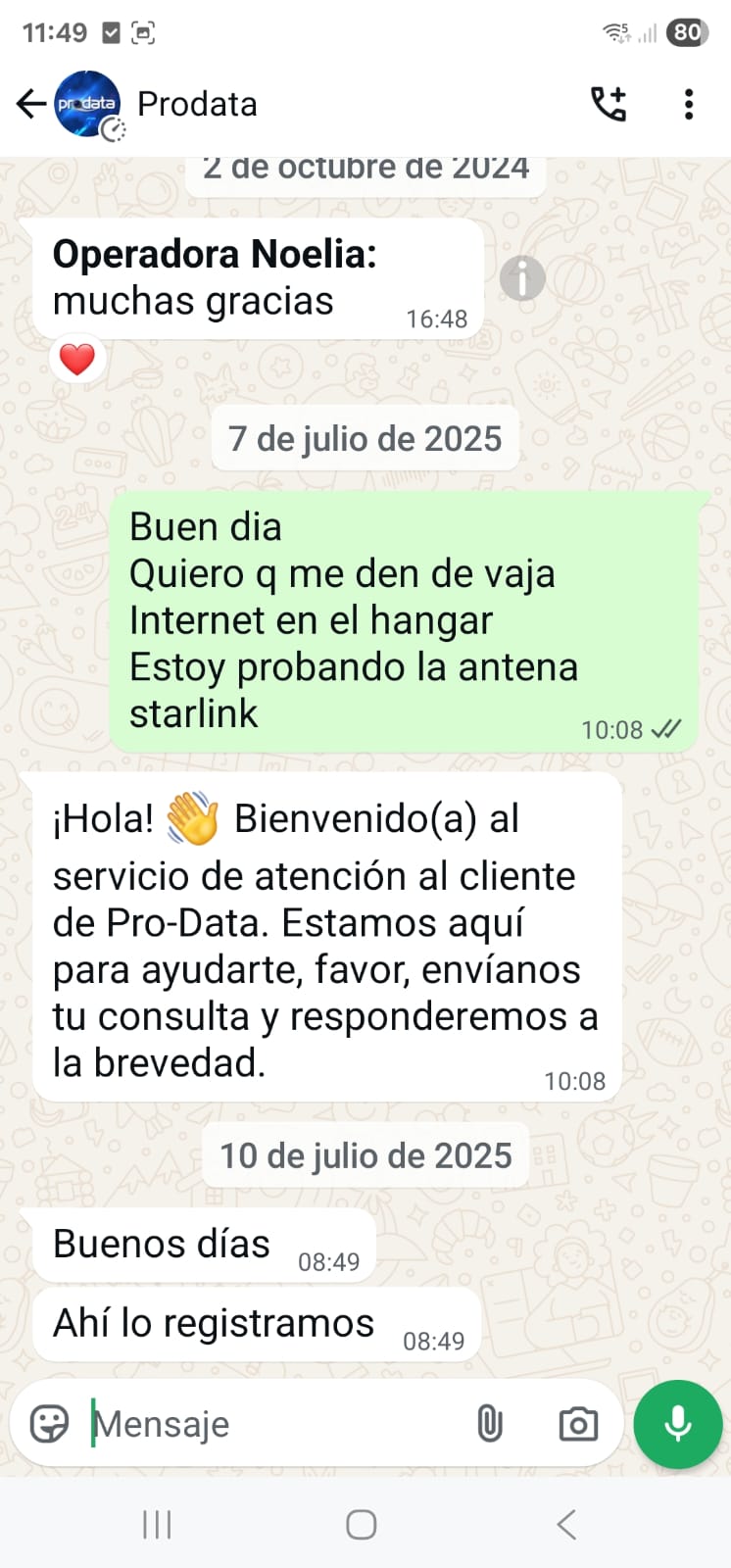Viewport: 731px width, 1568px height.
Task: Open Prodata contact profile
Action: click(196, 104)
